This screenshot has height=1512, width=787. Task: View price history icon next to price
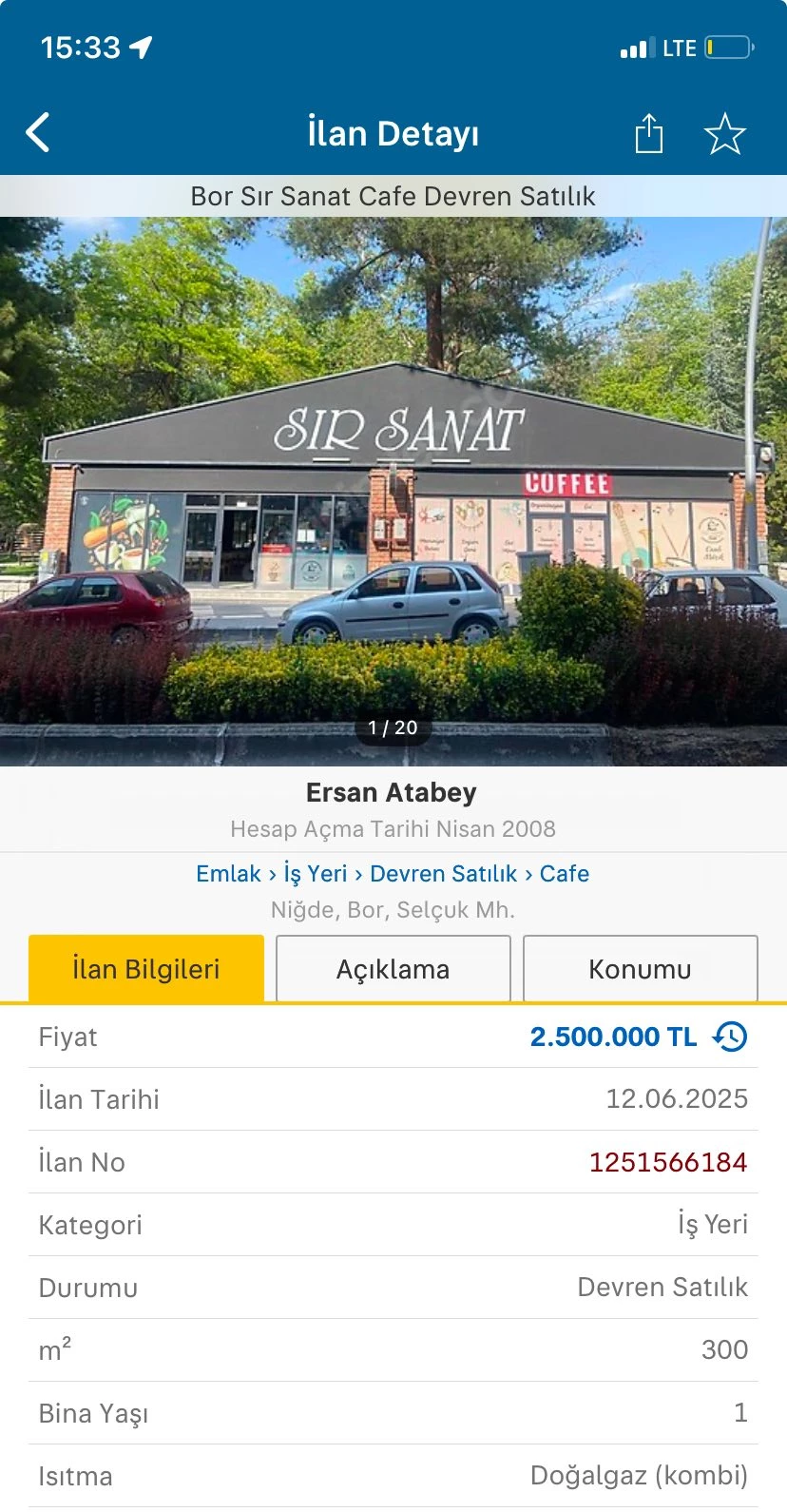coord(730,1037)
